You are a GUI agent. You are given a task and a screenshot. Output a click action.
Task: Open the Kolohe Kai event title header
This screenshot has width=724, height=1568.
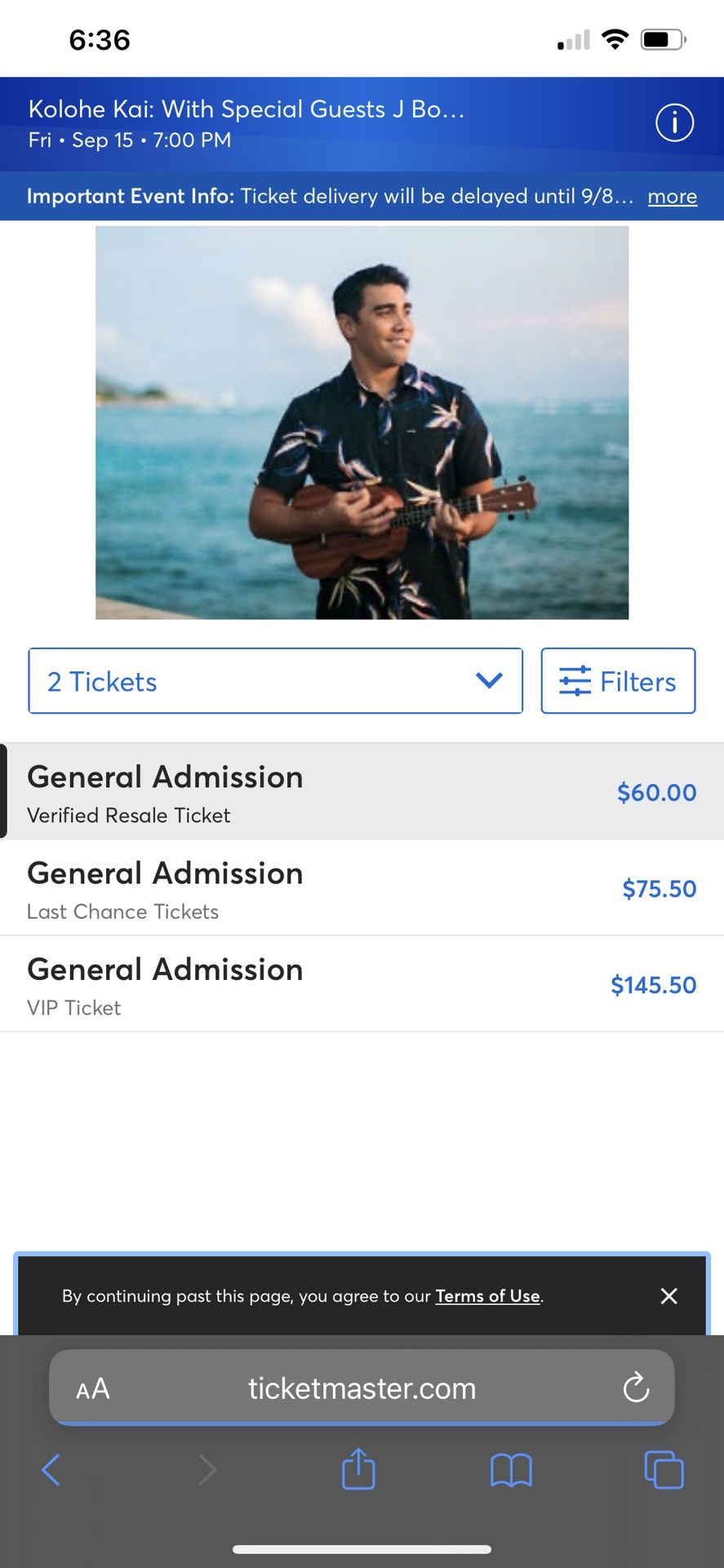tap(247, 109)
